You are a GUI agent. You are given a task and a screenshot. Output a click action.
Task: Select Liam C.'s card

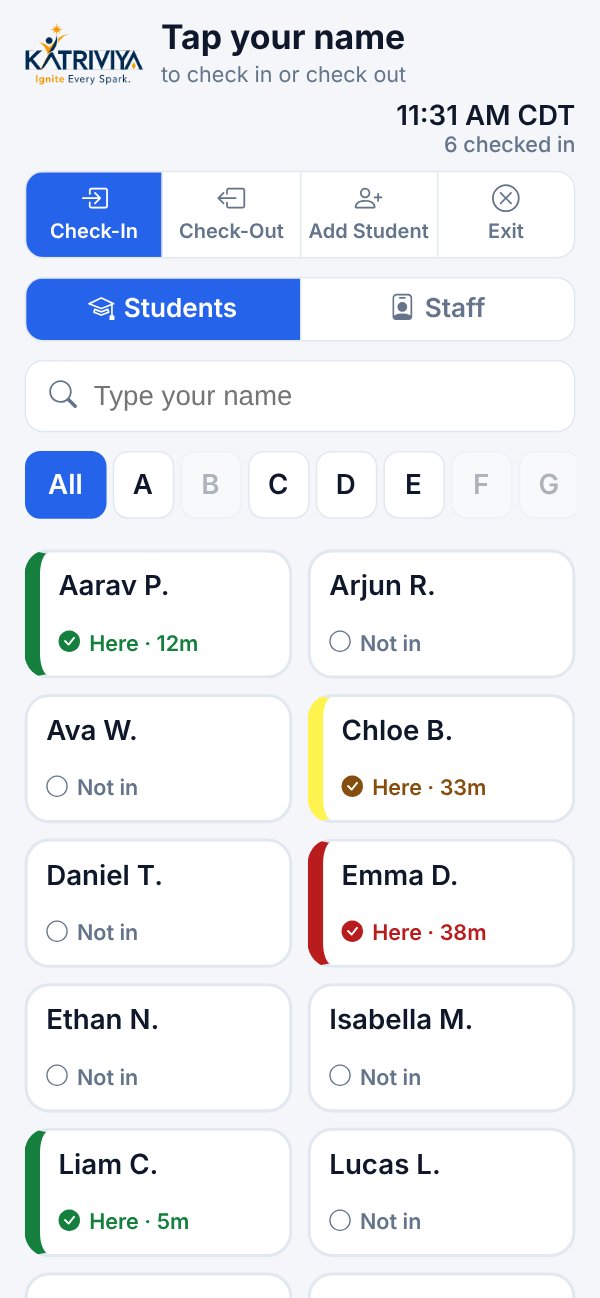pos(158,1192)
